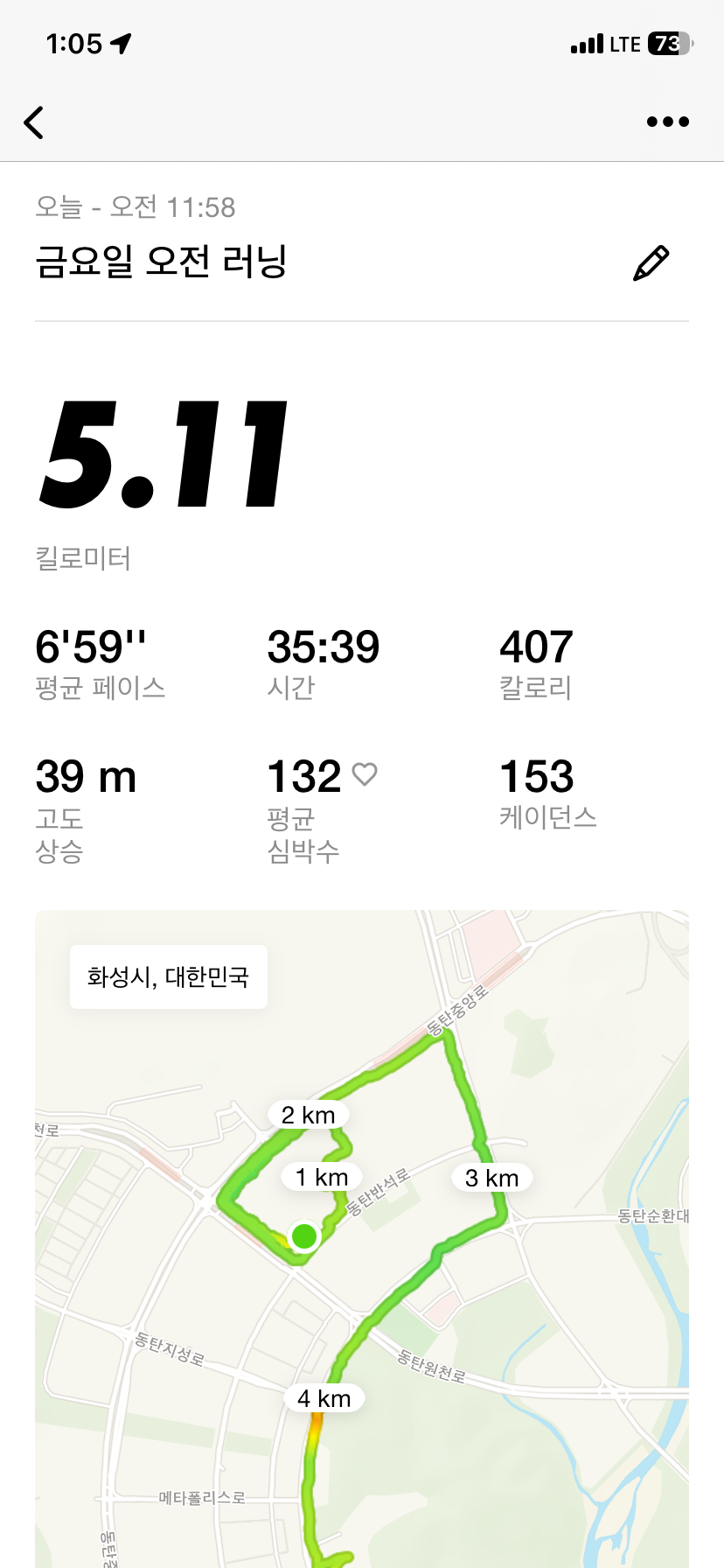
Task: Tap the 5.11 kilometer distance value
Action: (x=164, y=456)
